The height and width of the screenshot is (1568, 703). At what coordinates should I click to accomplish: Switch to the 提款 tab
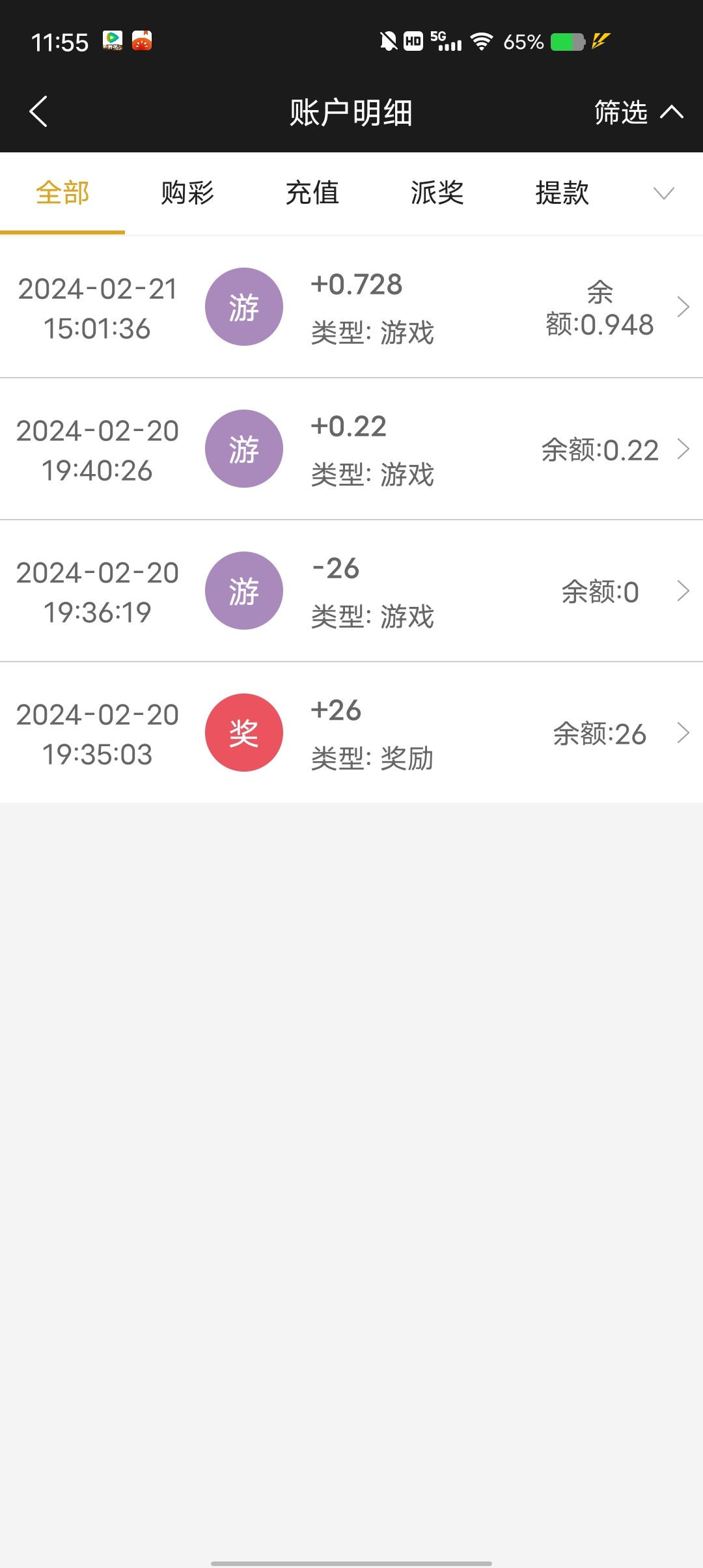[x=562, y=193]
